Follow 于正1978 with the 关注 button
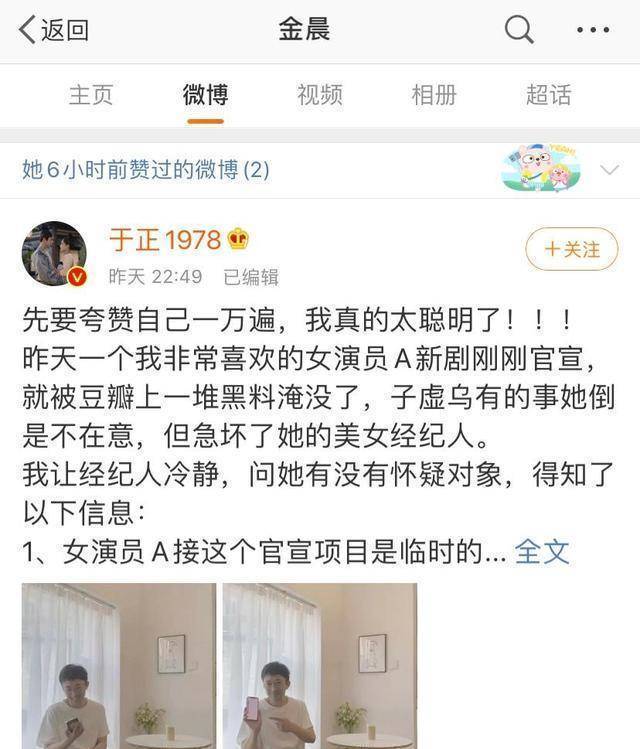 (571, 249)
